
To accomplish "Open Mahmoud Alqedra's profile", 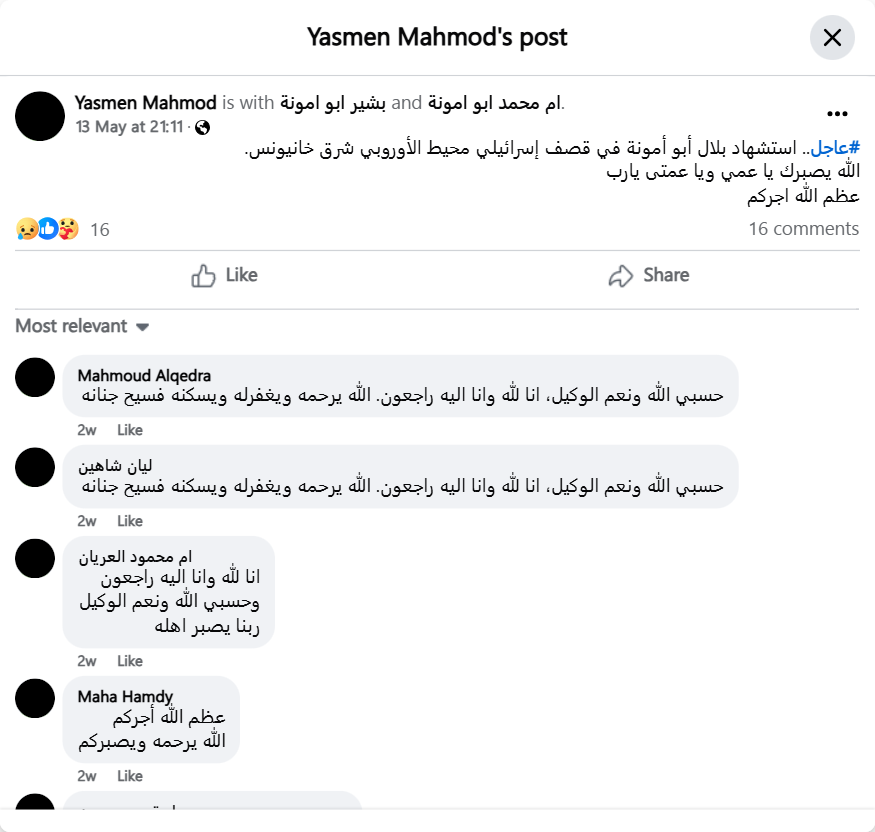I will [144, 375].
